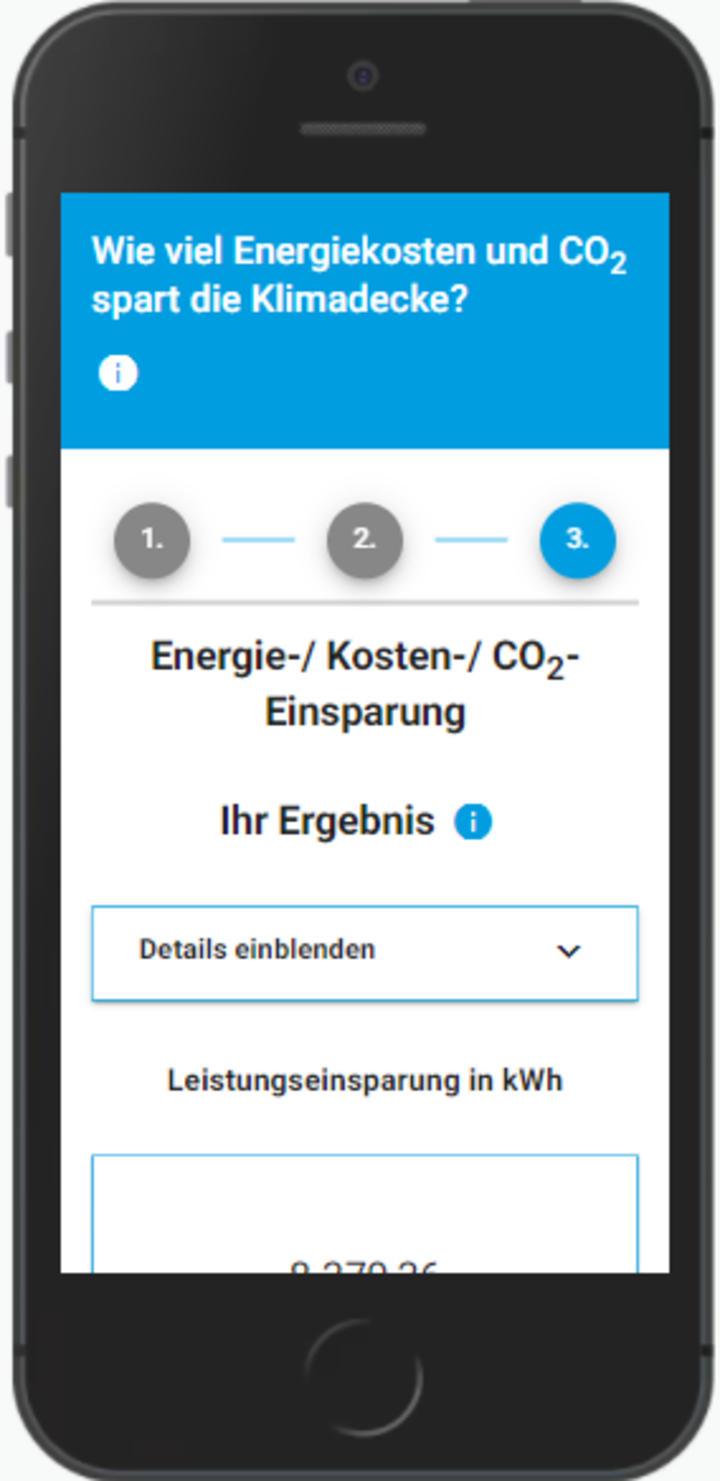
Task: Select step 3 indicator
Action: click(x=578, y=540)
